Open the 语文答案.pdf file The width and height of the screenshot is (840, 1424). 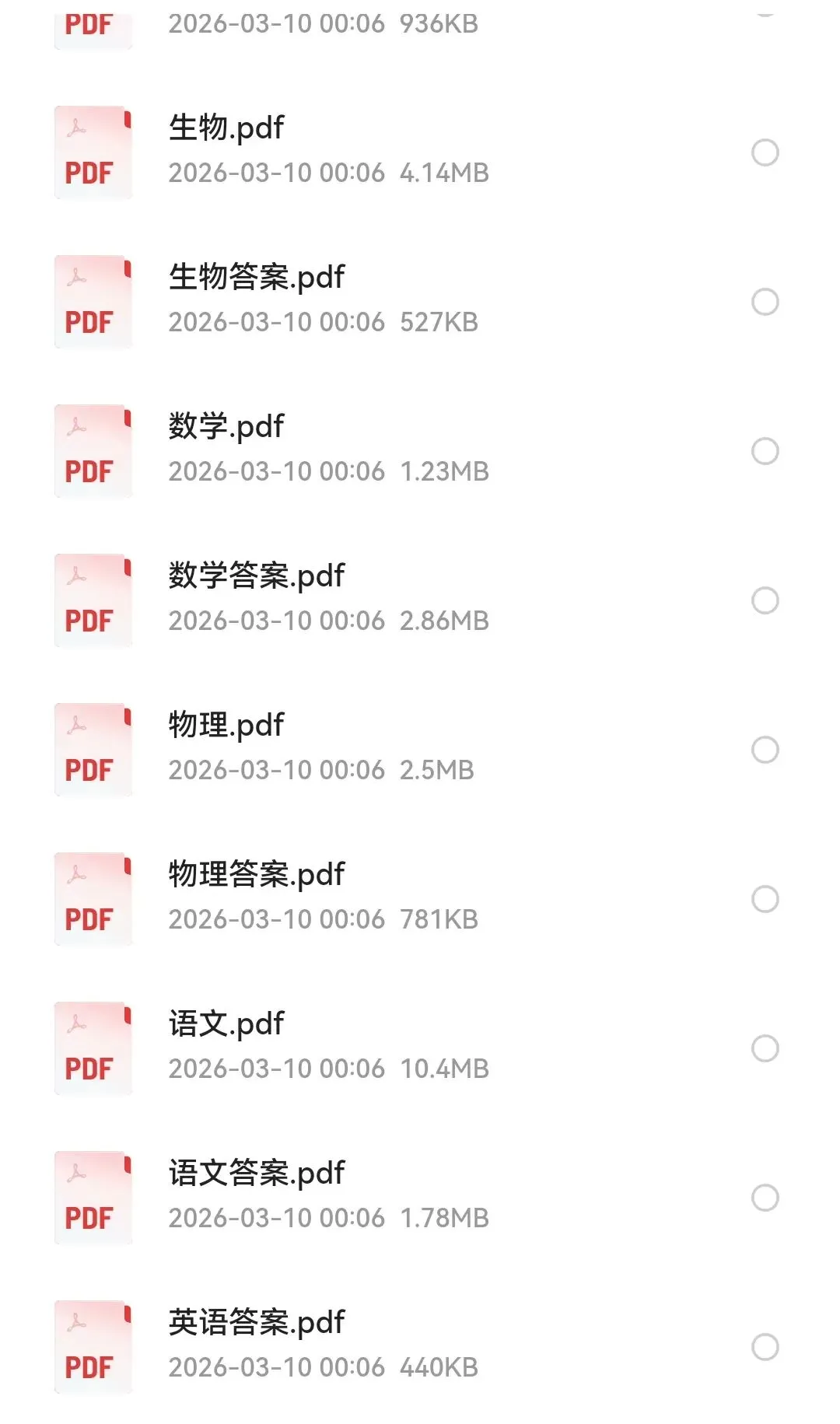(x=257, y=1174)
